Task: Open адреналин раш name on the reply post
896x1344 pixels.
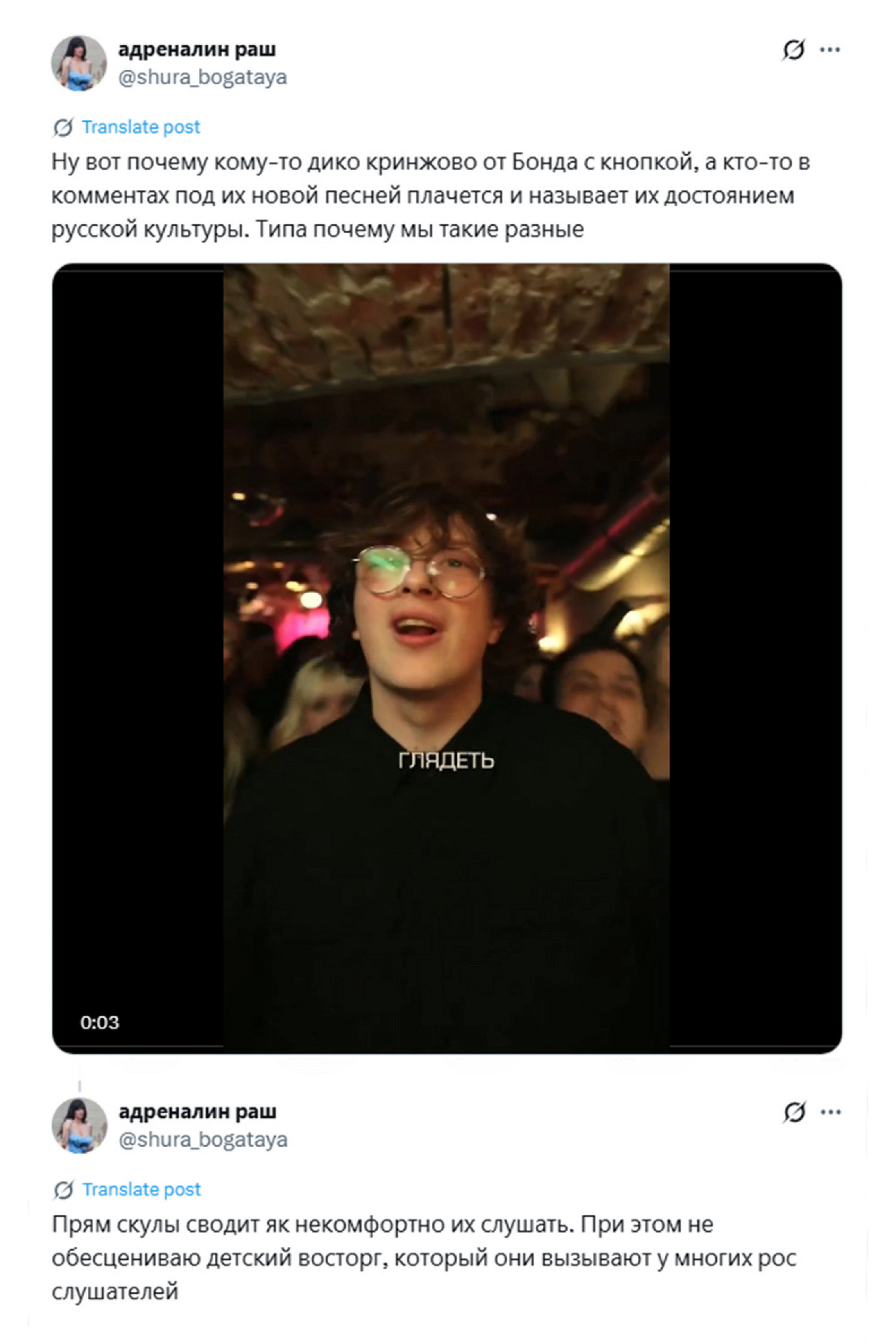Action: click(197, 1112)
